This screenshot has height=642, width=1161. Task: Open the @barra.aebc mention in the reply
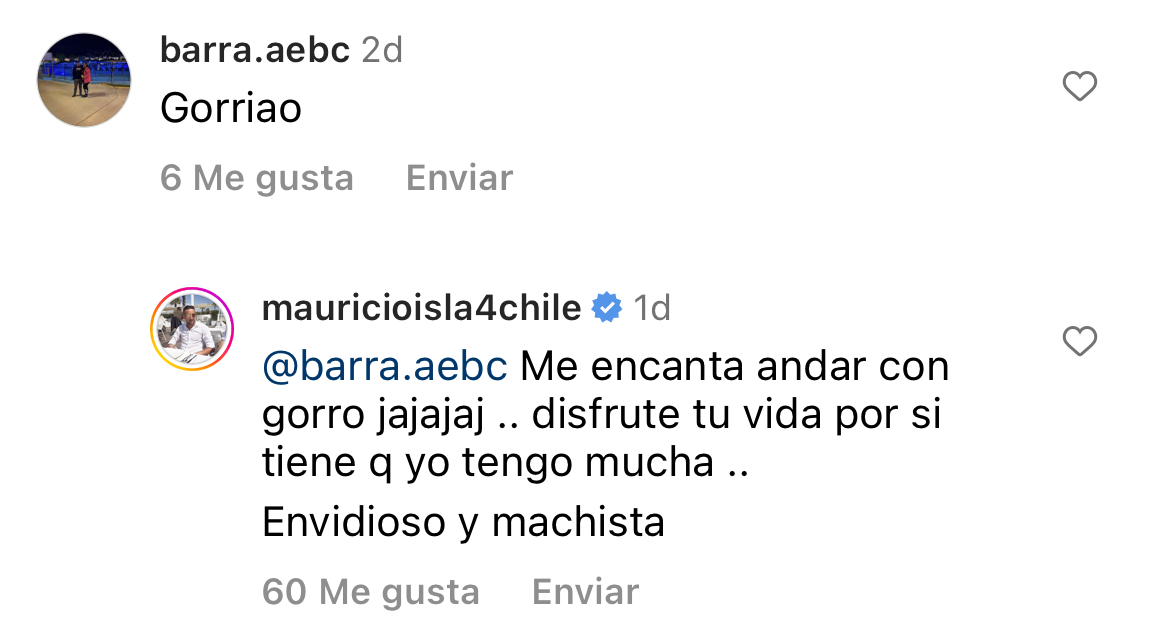pos(385,368)
